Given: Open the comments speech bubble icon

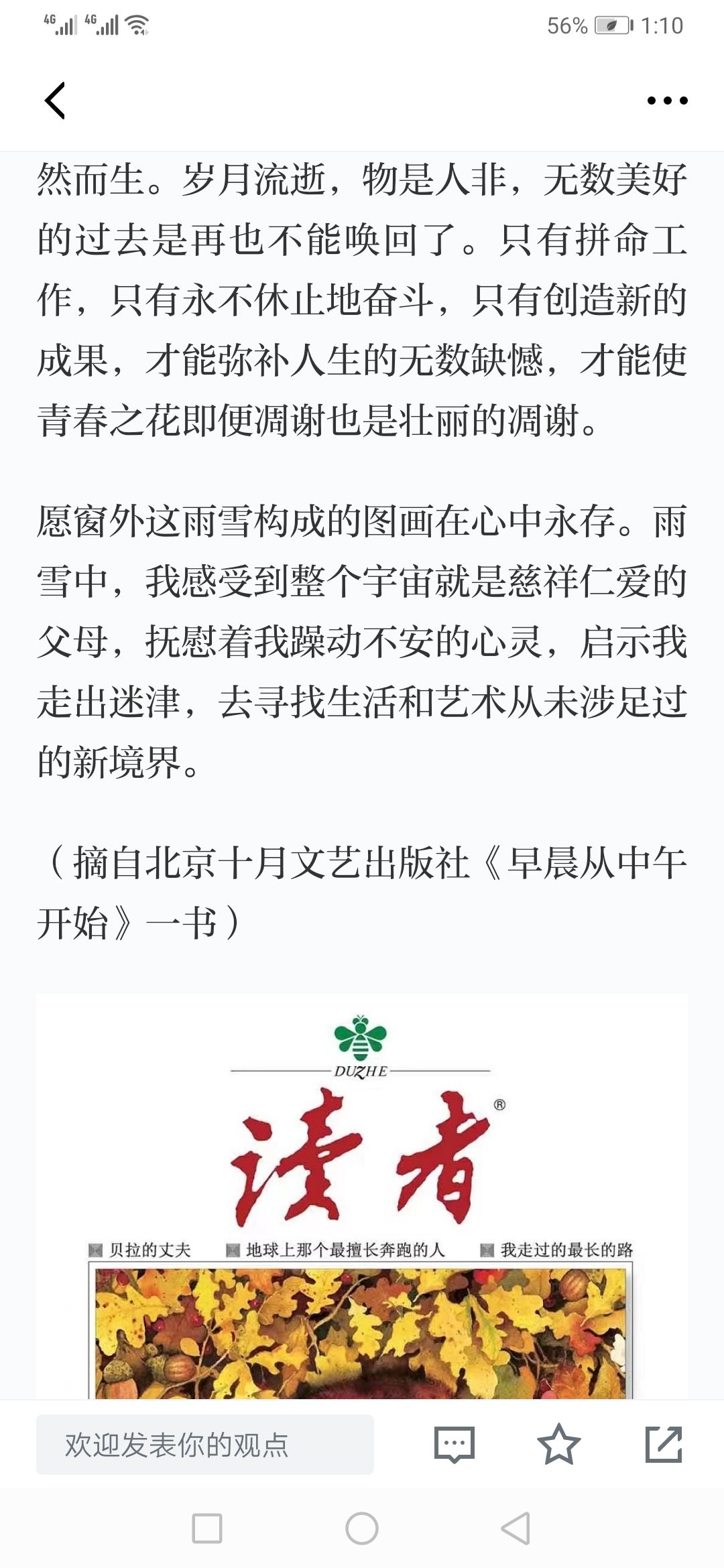Looking at the screenshot, I should (455, 1445).
